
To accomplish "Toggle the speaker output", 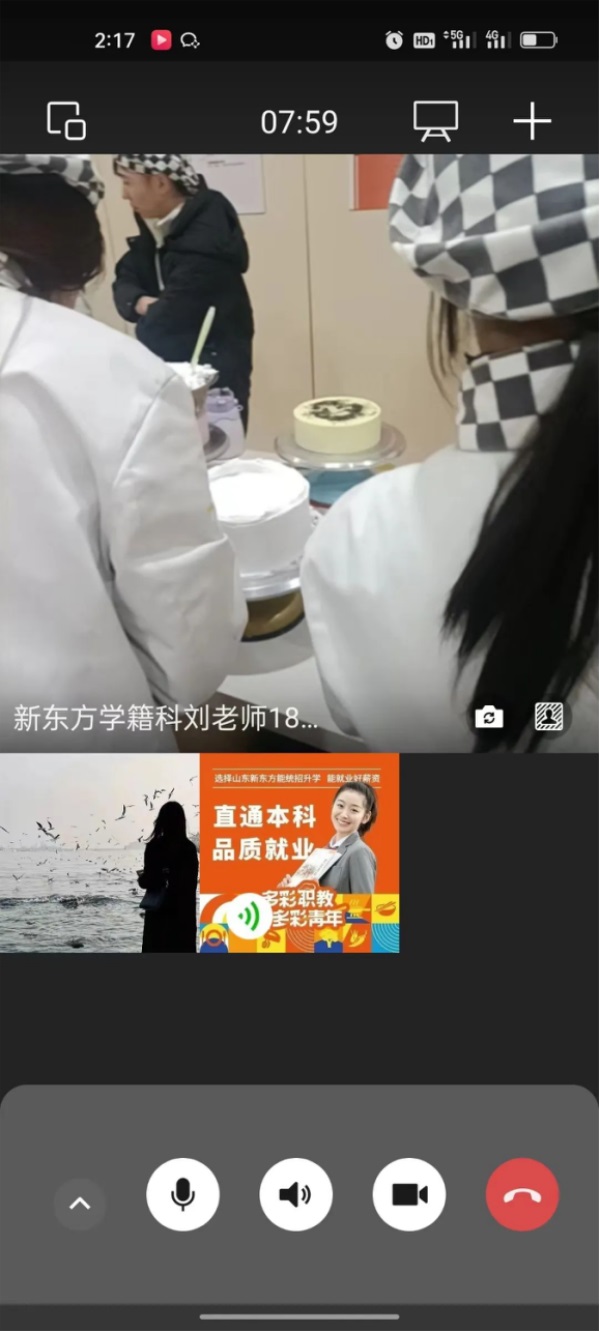I will click(x=296, y=1194).
